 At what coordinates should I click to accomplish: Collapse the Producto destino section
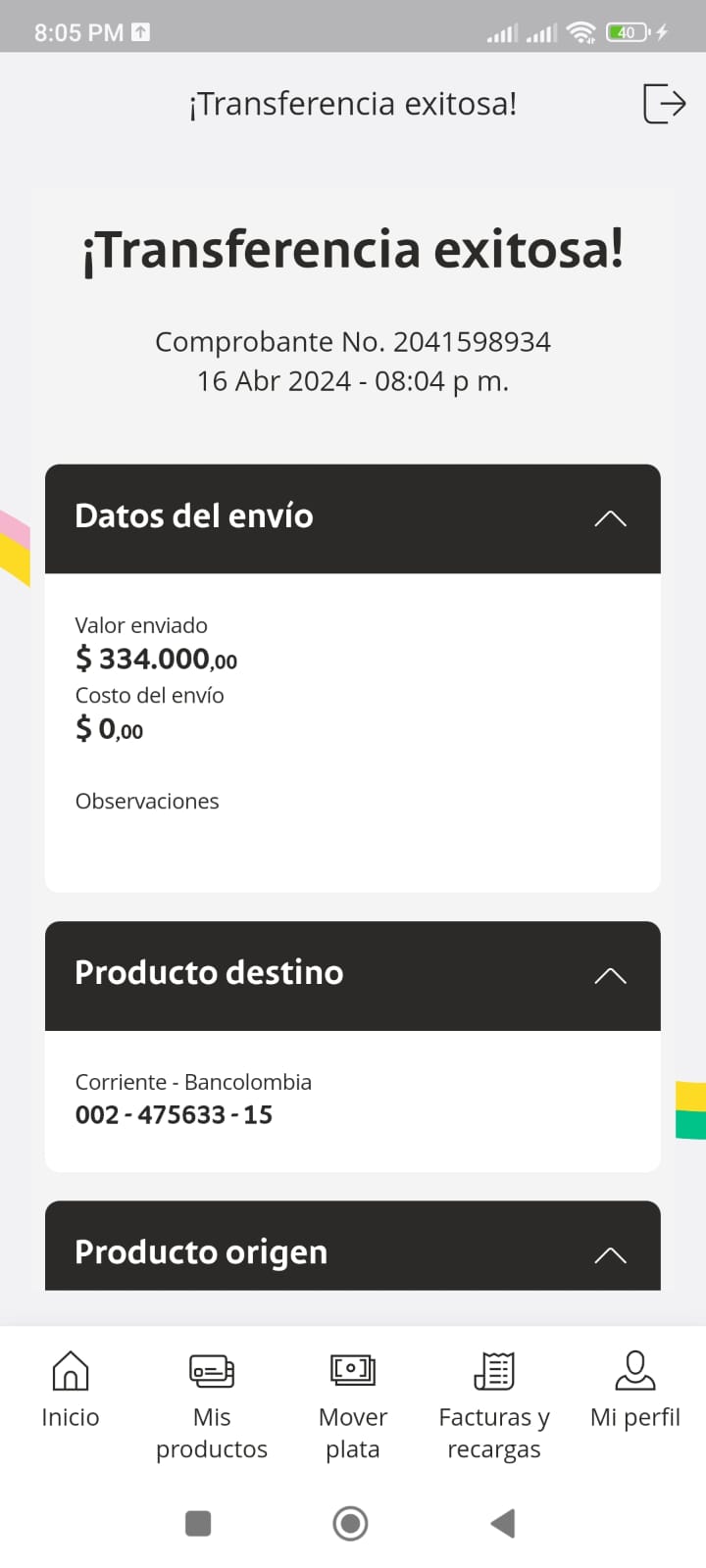[610, 975]
